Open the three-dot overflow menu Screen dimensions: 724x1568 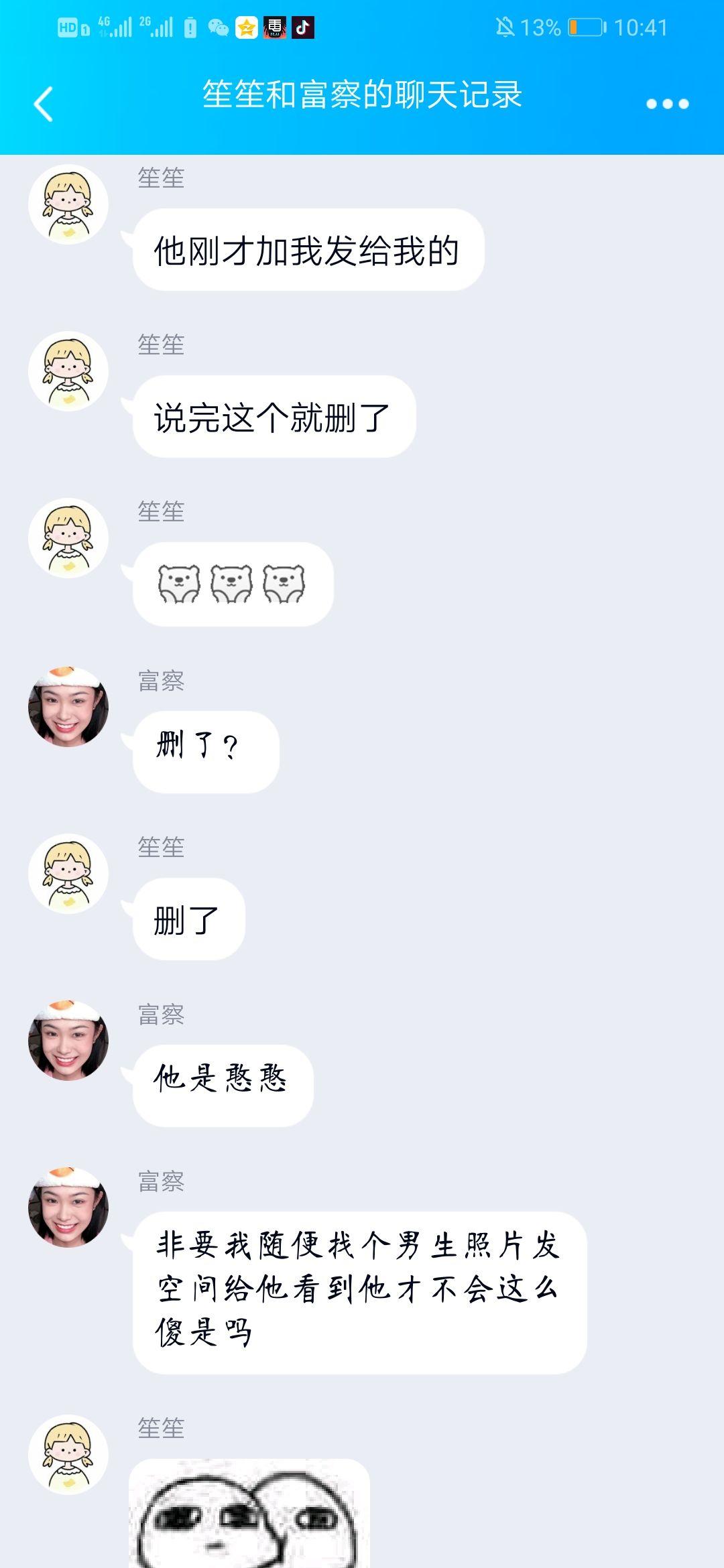tap(667, 104)
